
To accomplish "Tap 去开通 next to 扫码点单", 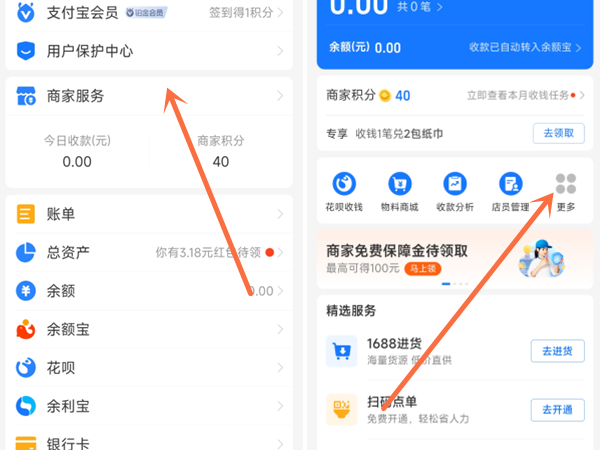I will (558, 410).
